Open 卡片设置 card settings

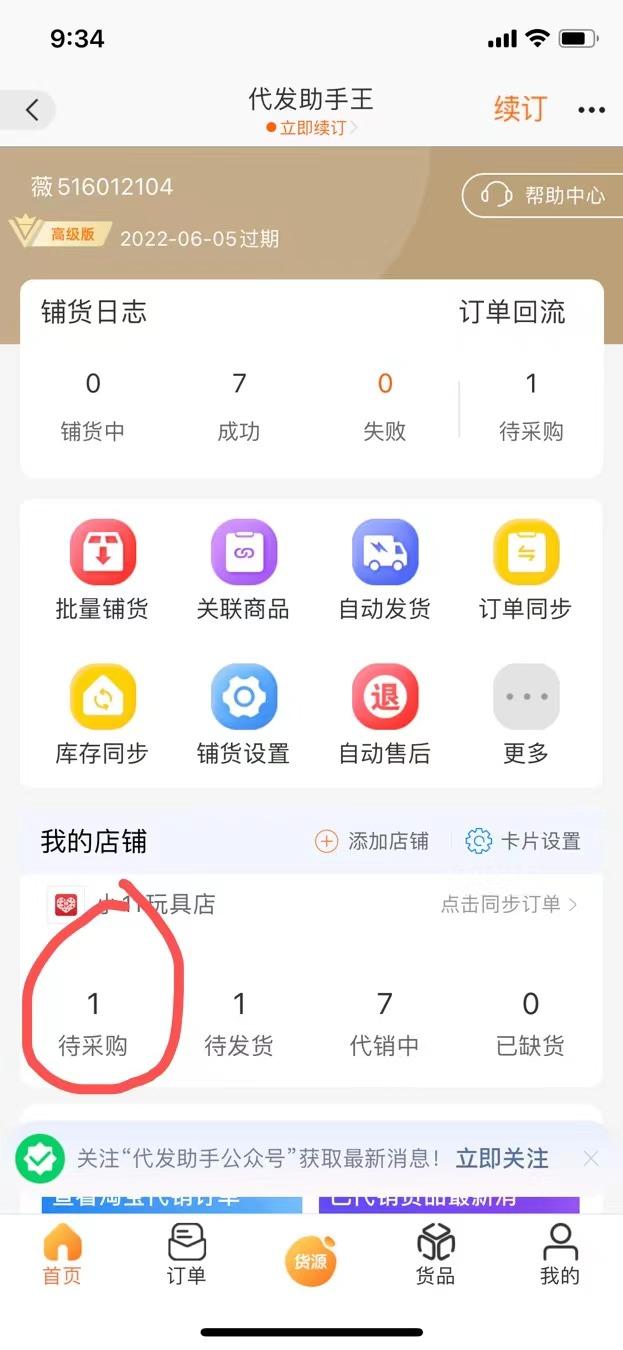(x=524, y=841)
